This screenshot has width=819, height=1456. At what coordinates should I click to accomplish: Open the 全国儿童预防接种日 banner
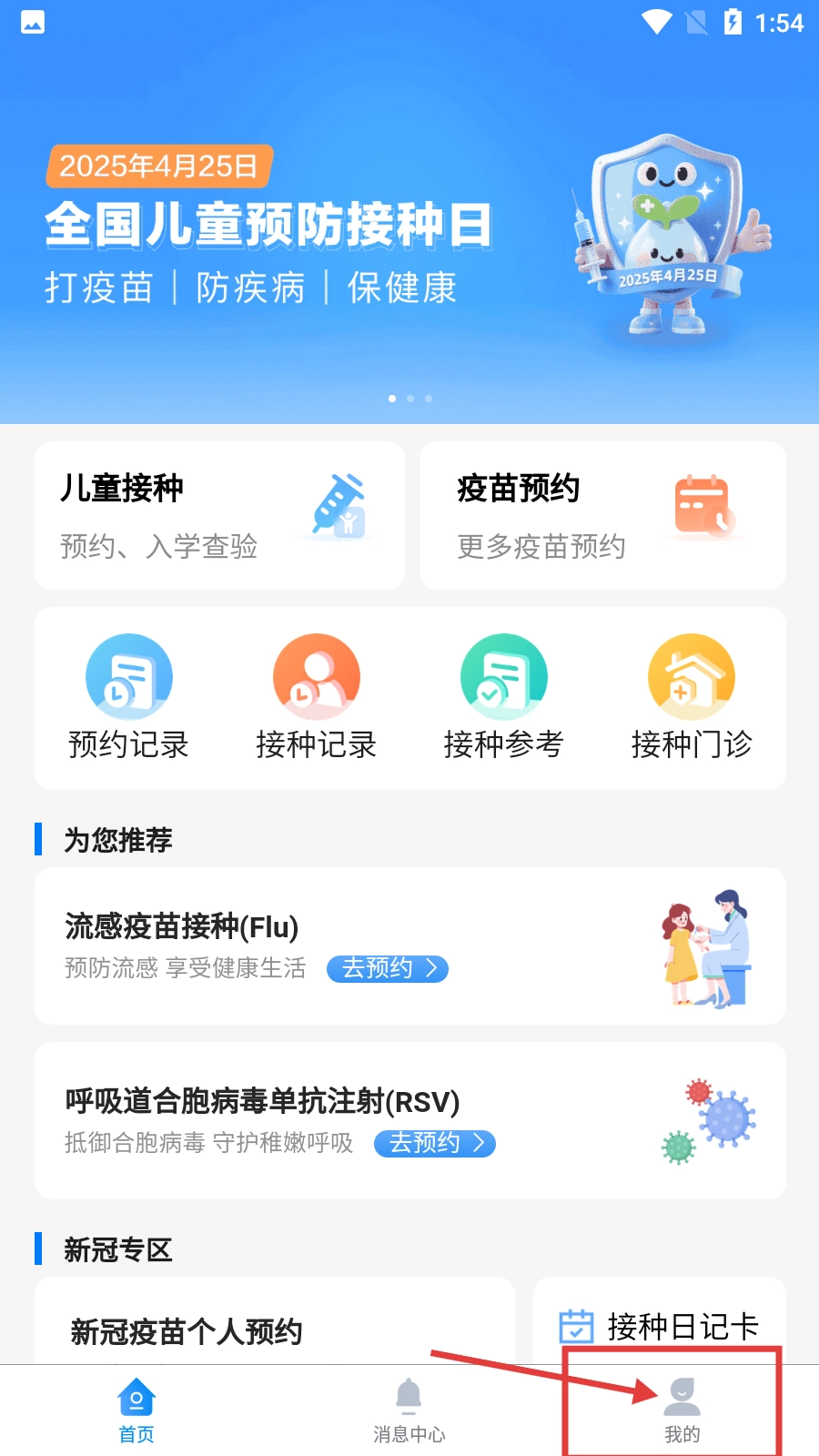(x=409, y=237)
